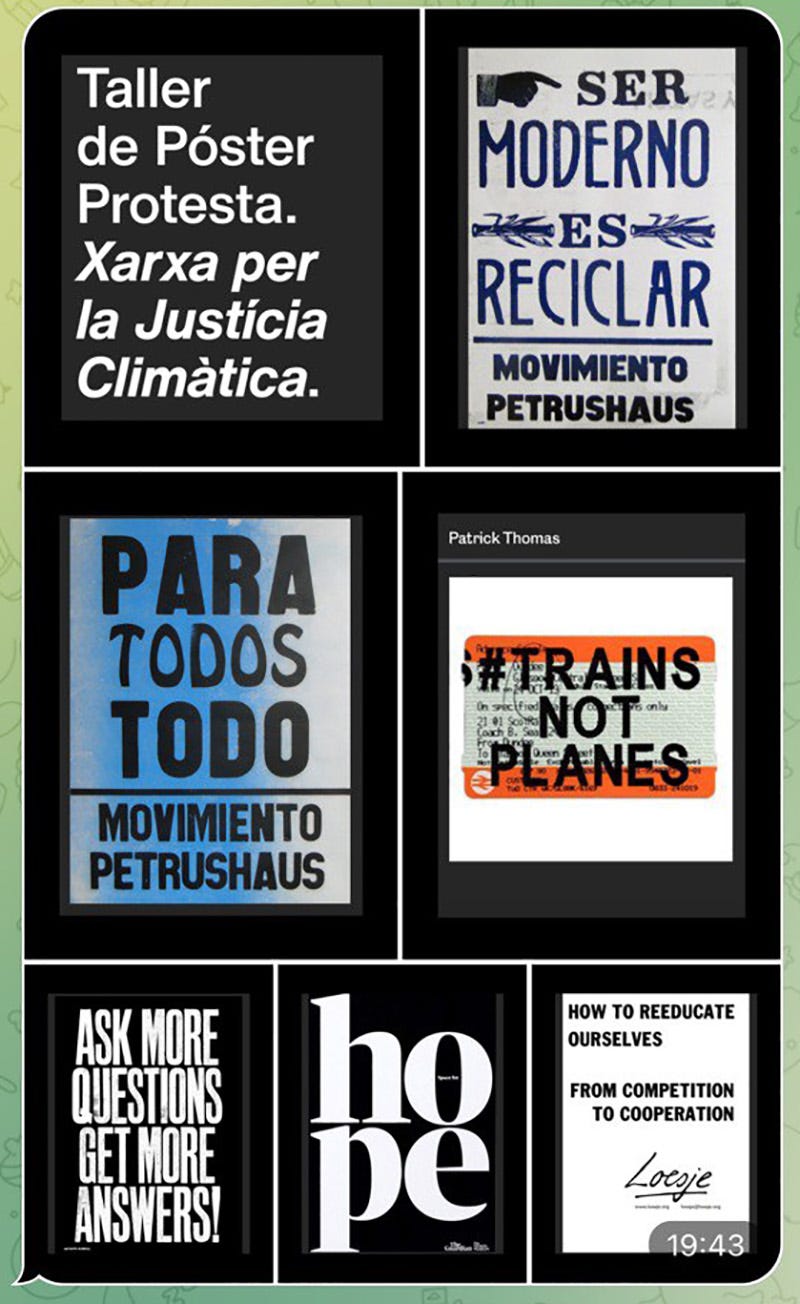The height and width of the screenshot is (1304, 800).
Task: Enlarge the Patrick Thomas Trains Not Planes image
Action: [592, 715]
